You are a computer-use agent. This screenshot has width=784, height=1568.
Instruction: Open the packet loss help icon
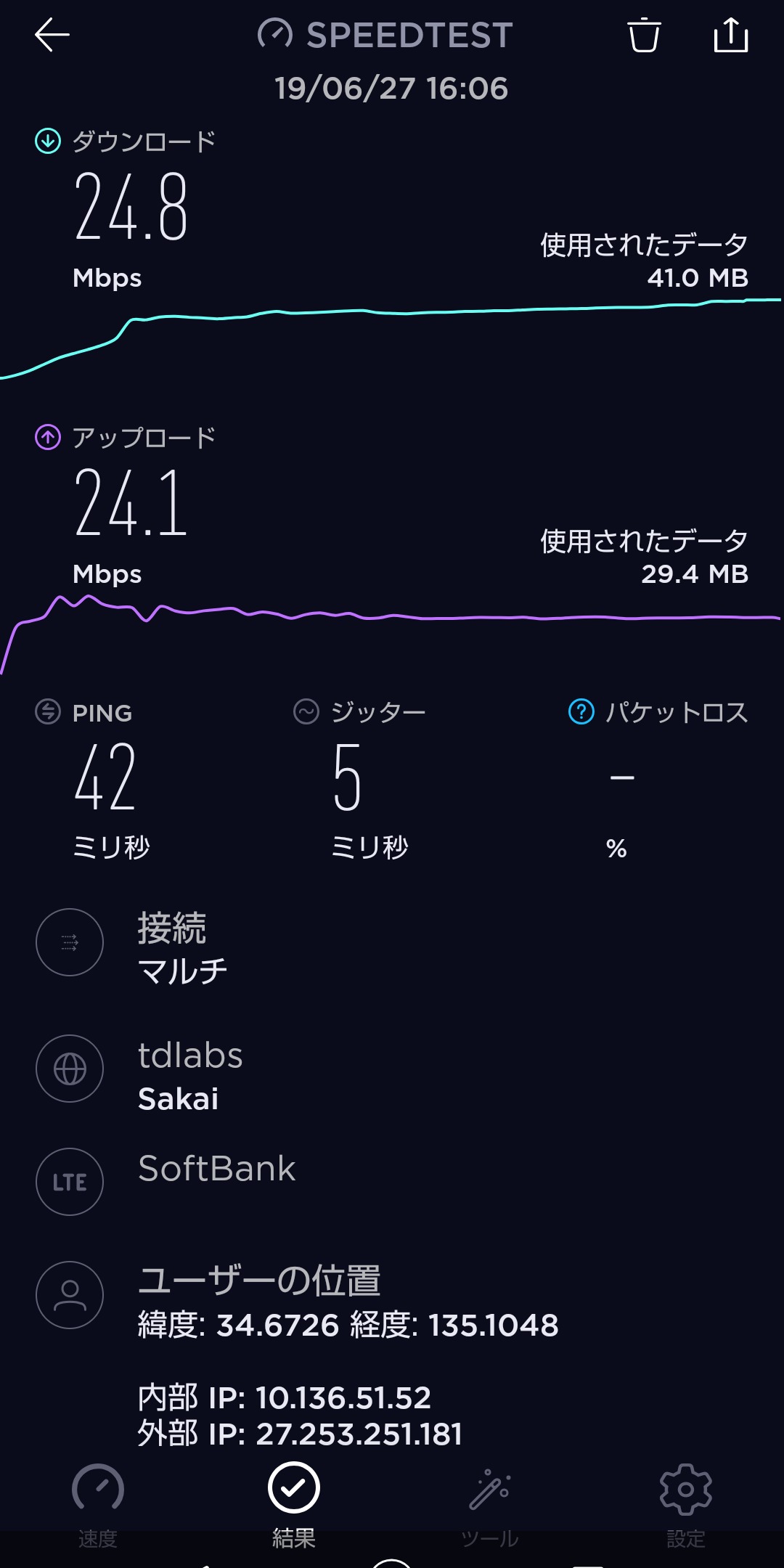click(581, 711)
